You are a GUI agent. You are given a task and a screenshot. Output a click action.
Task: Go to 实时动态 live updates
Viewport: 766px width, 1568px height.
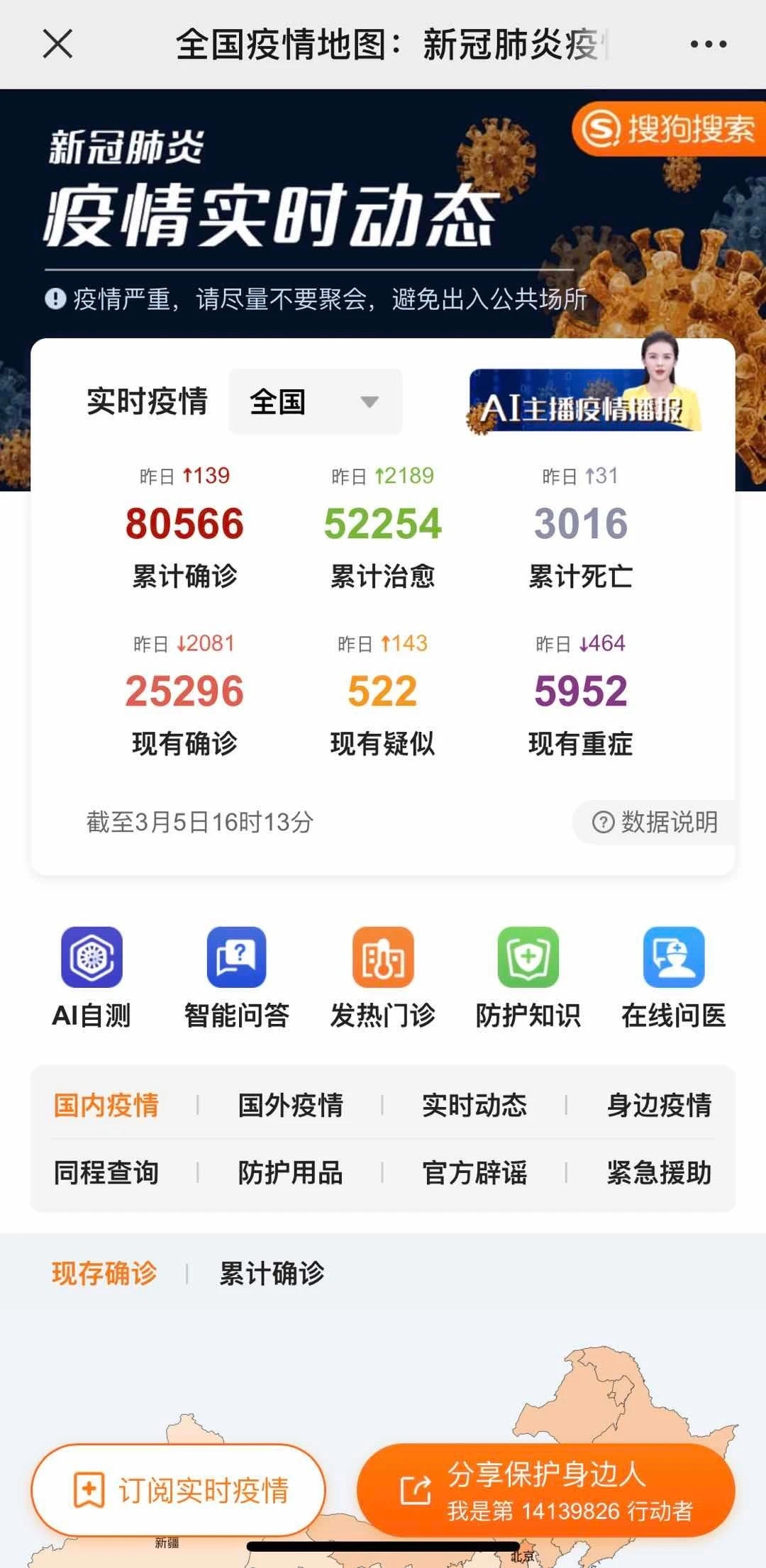pyautogui.click(x=474, y=1105)
